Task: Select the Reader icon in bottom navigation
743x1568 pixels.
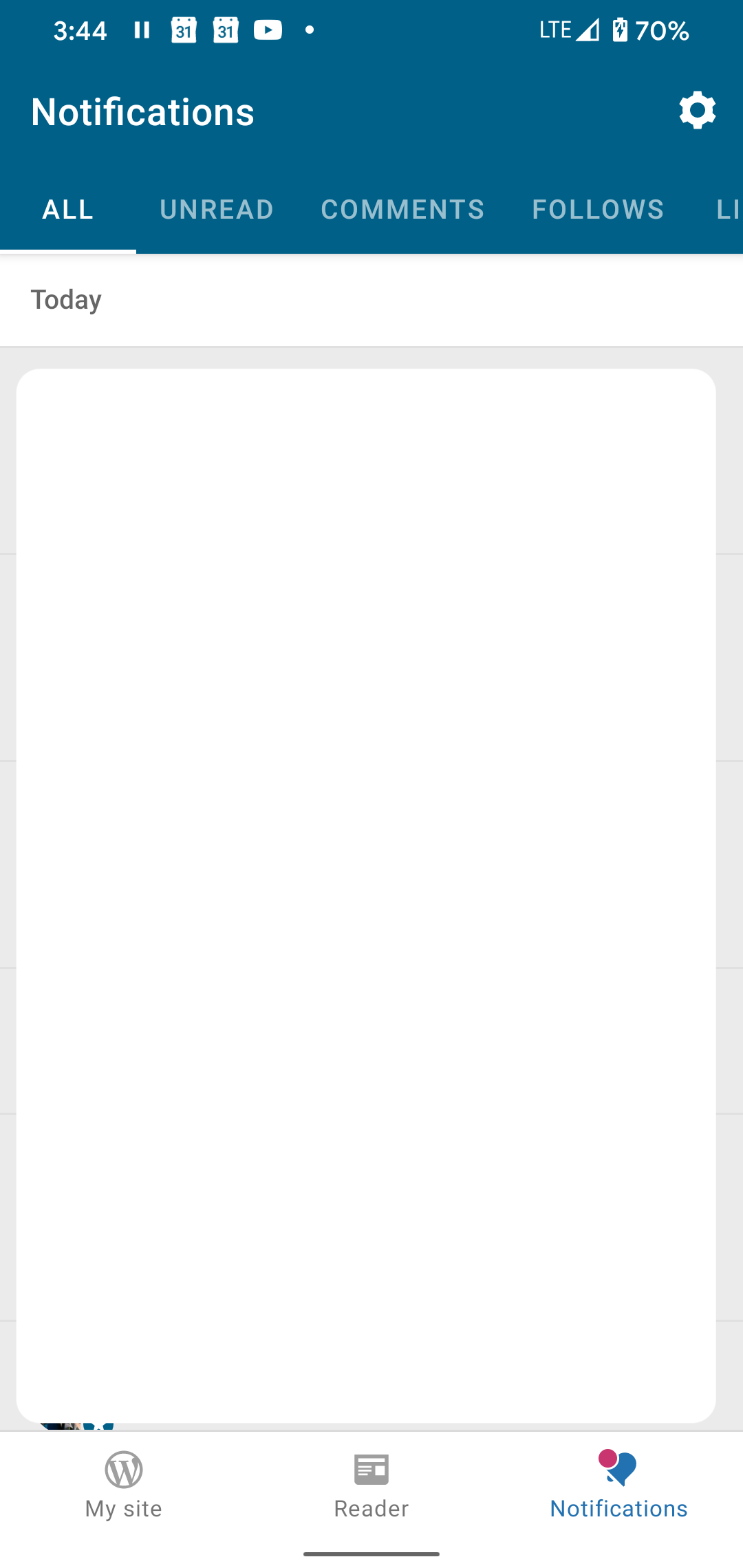Action: [370, 1472]
